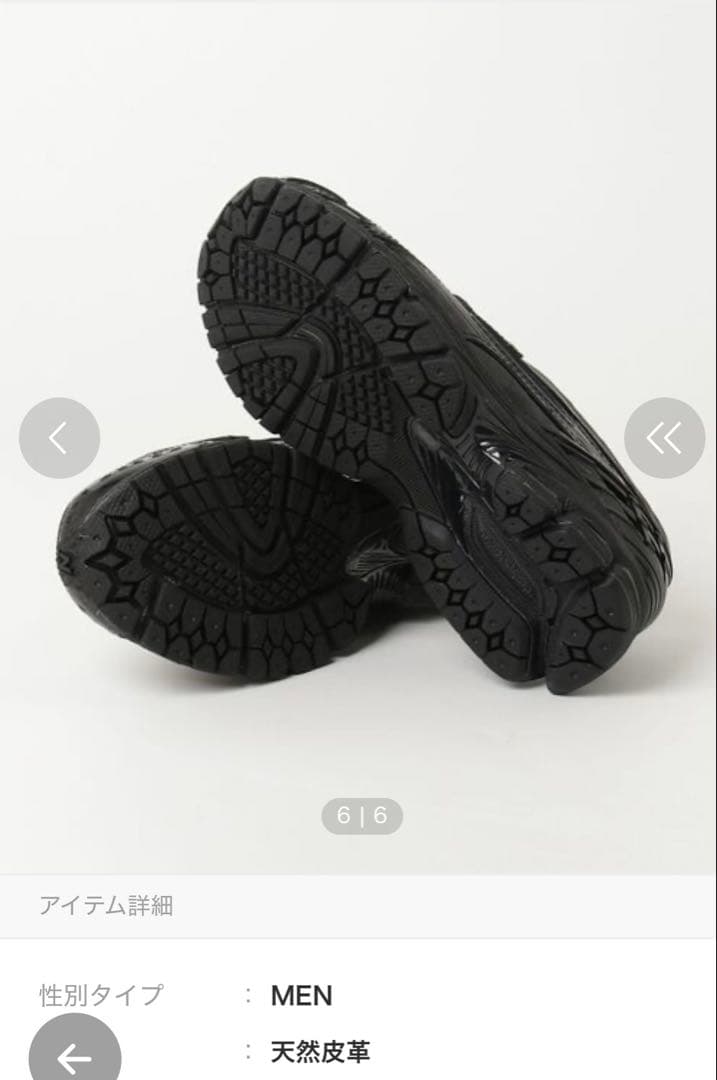Go back using the floating arrow button

[75, 1053]
